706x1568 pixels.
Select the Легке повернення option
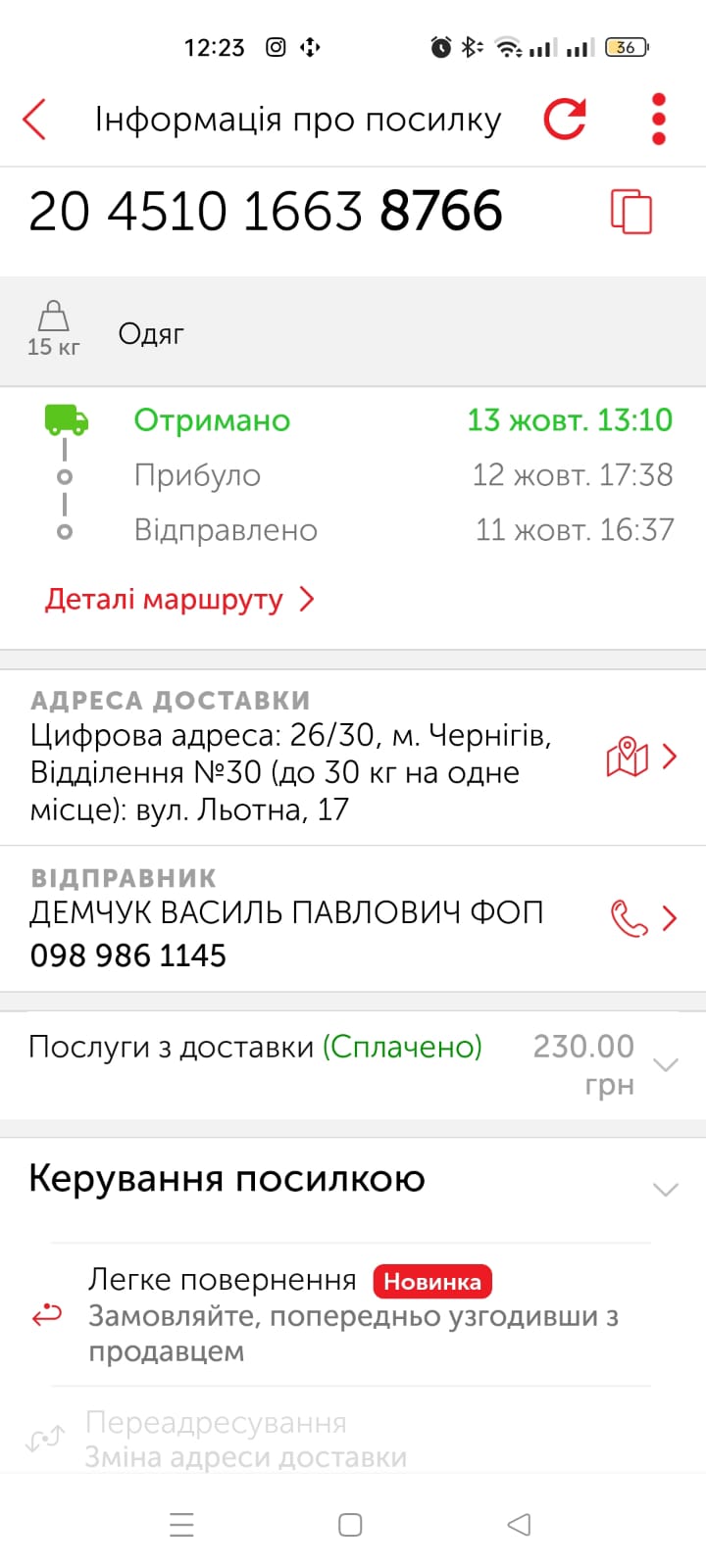[x=351, y=1314]
